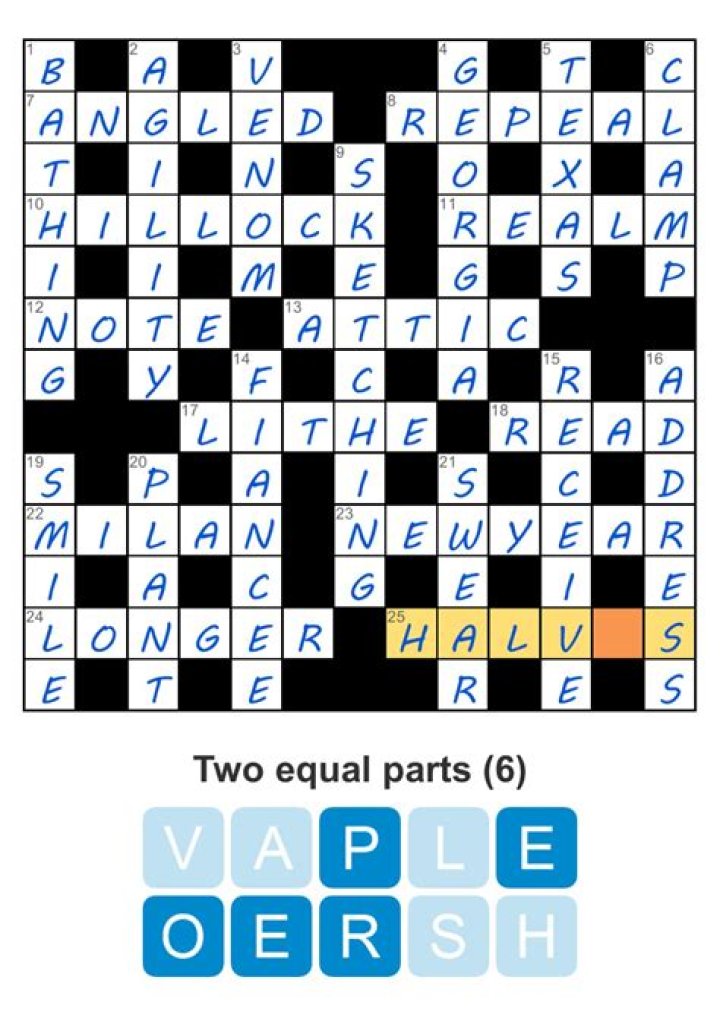Tap the faded L letter tile
Viewport: 720px width, 1015px height.
click(447, 848)
